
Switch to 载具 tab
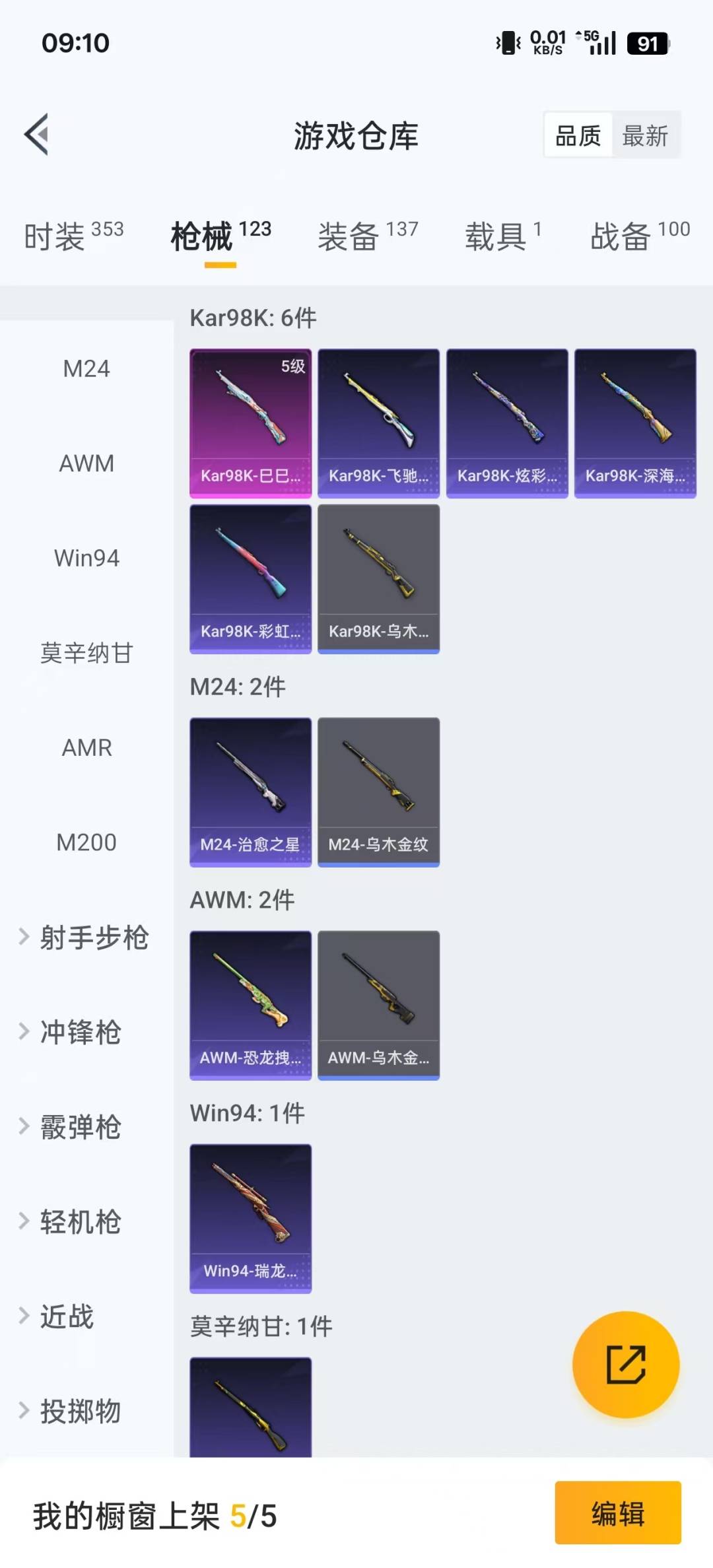click(x=502, y=236)
